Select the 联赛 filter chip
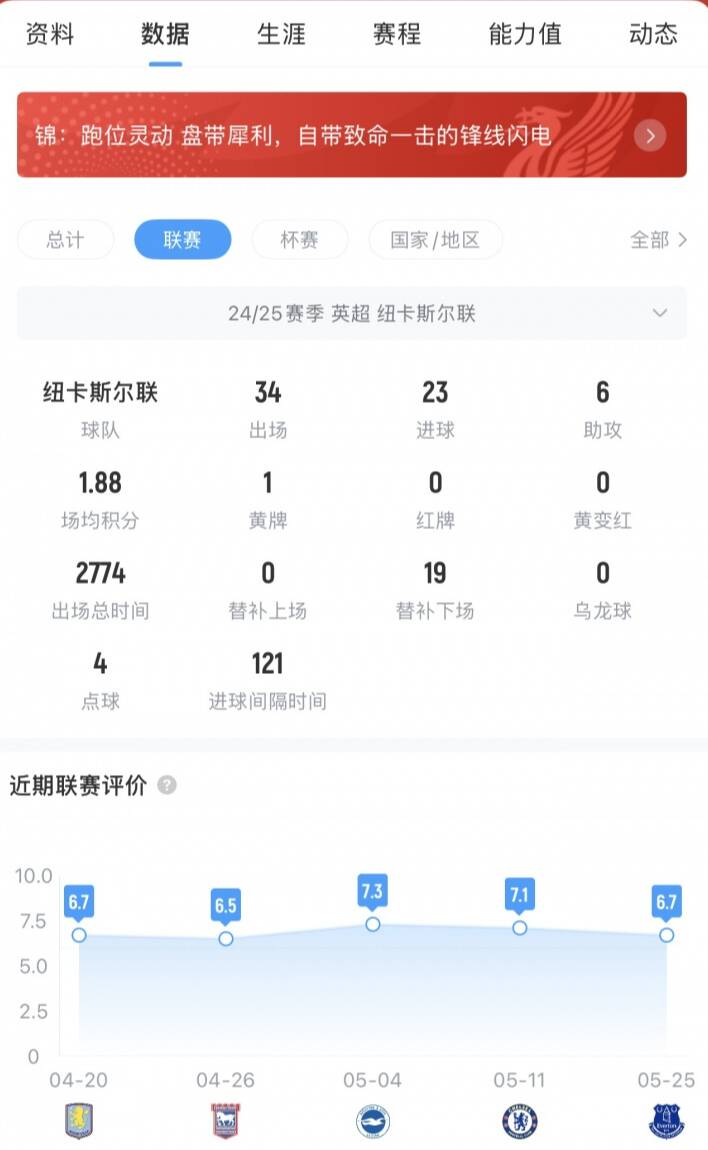 182,240
